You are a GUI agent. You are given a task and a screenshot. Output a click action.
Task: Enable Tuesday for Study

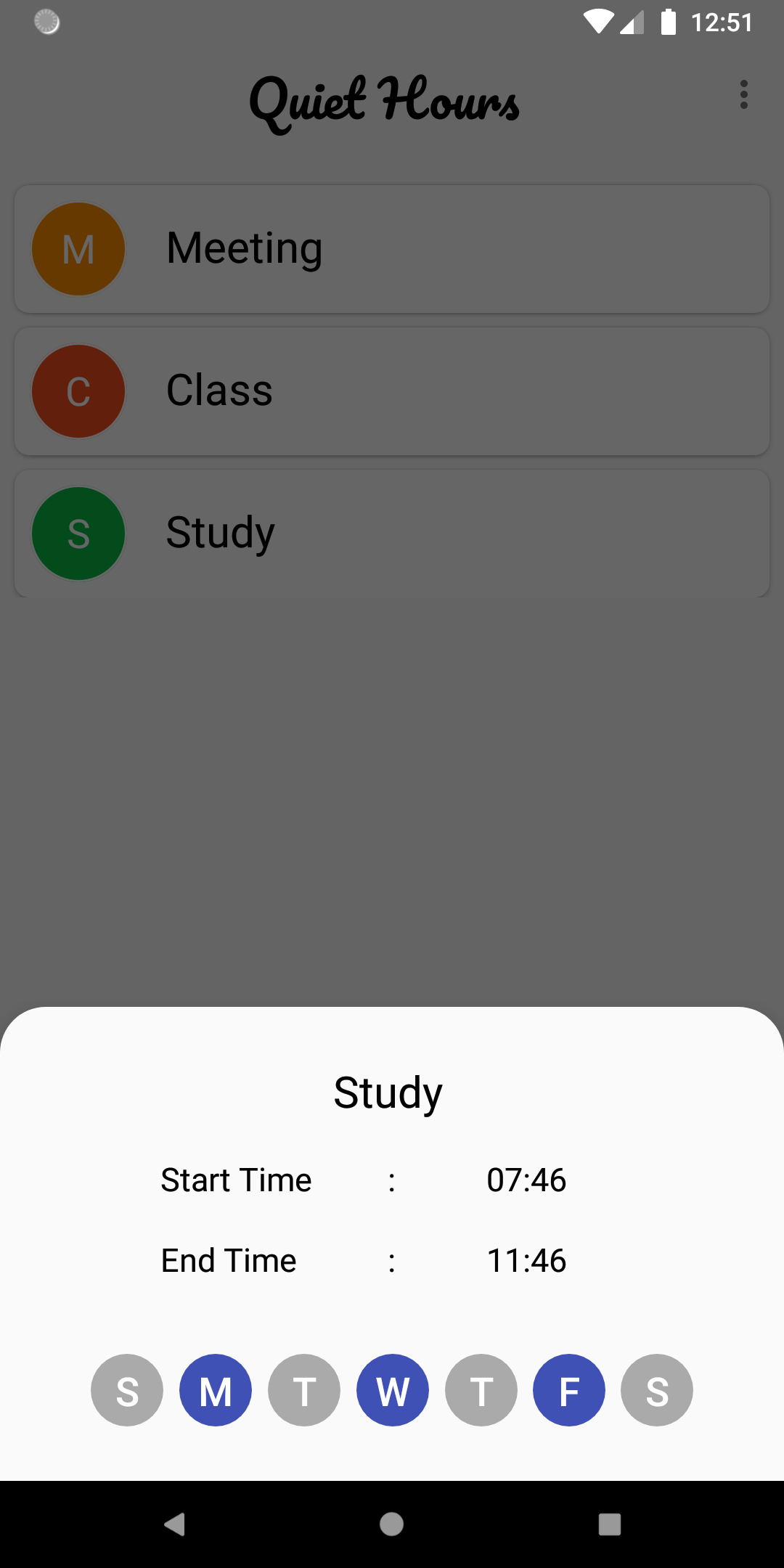click(x=304, y=1390)
